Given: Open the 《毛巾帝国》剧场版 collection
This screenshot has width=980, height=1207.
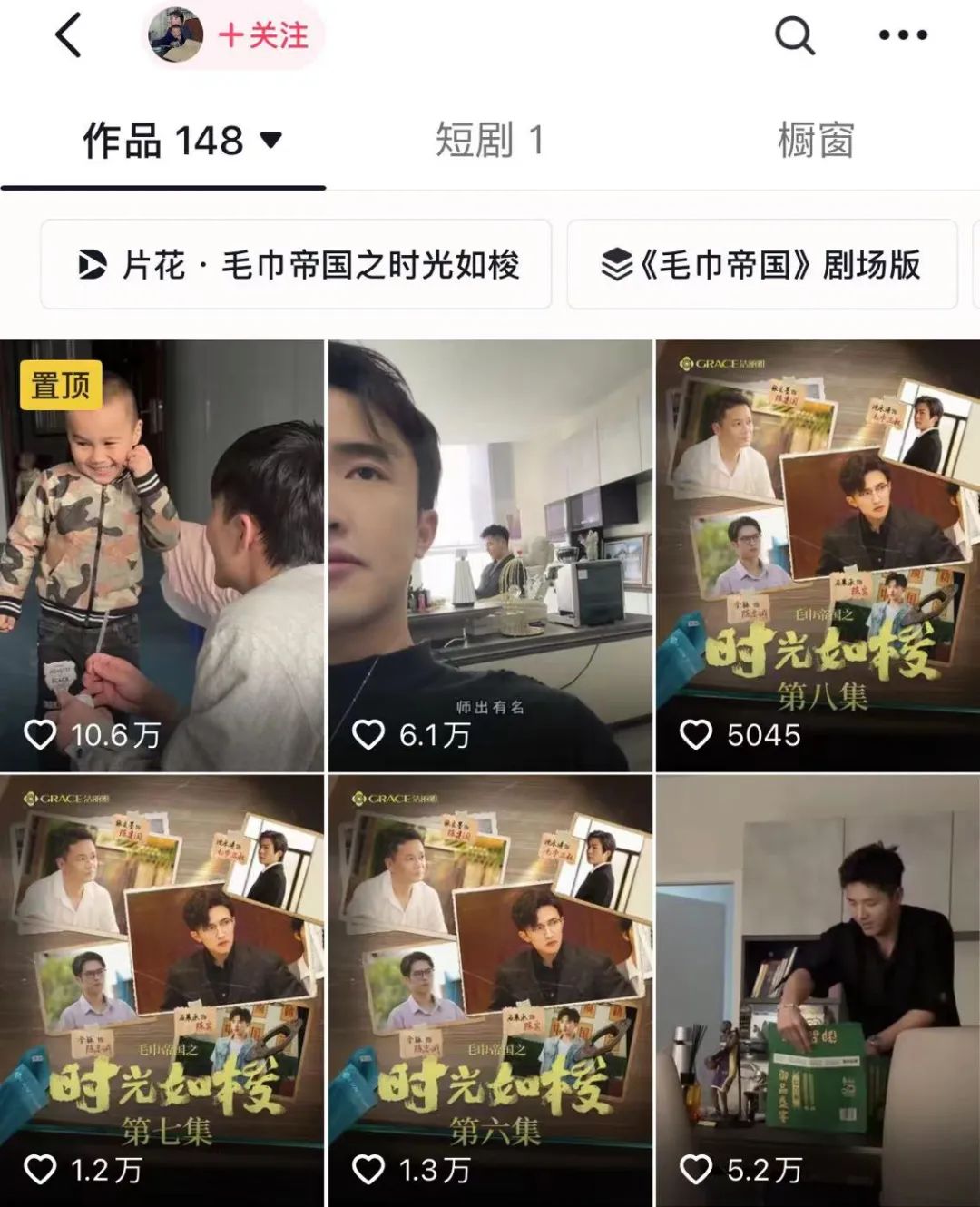Looking at the screenshot, I should pos(762,265).
